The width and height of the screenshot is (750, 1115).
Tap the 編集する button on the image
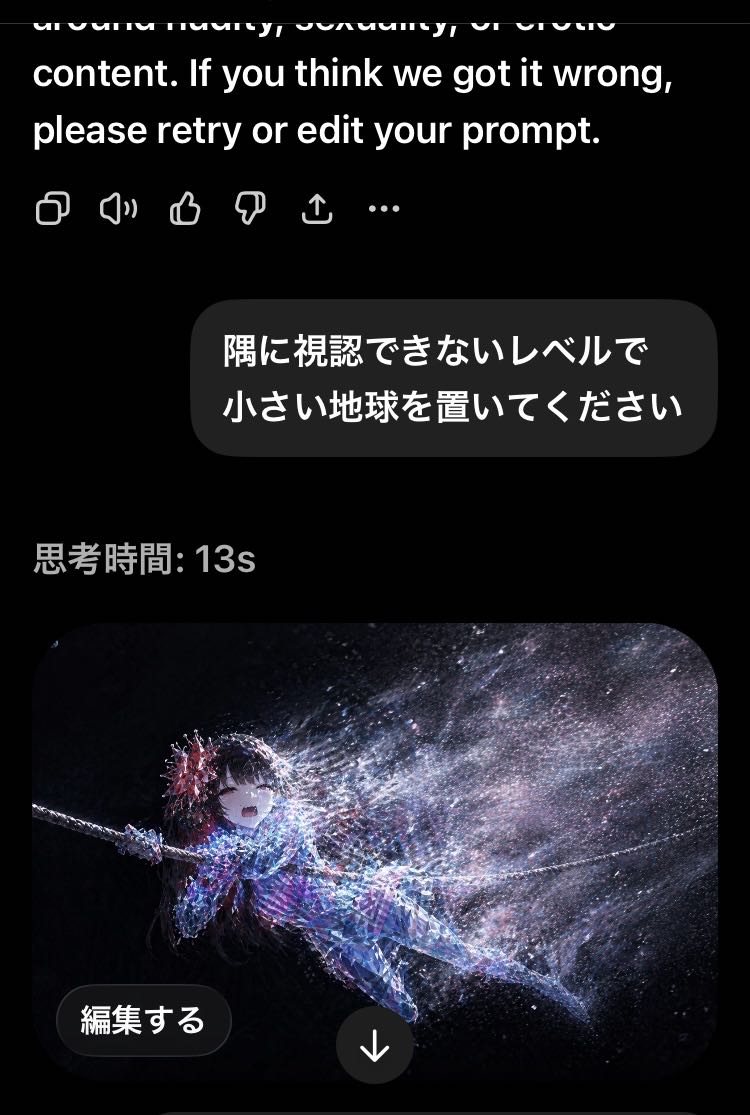pos(143,1020)
